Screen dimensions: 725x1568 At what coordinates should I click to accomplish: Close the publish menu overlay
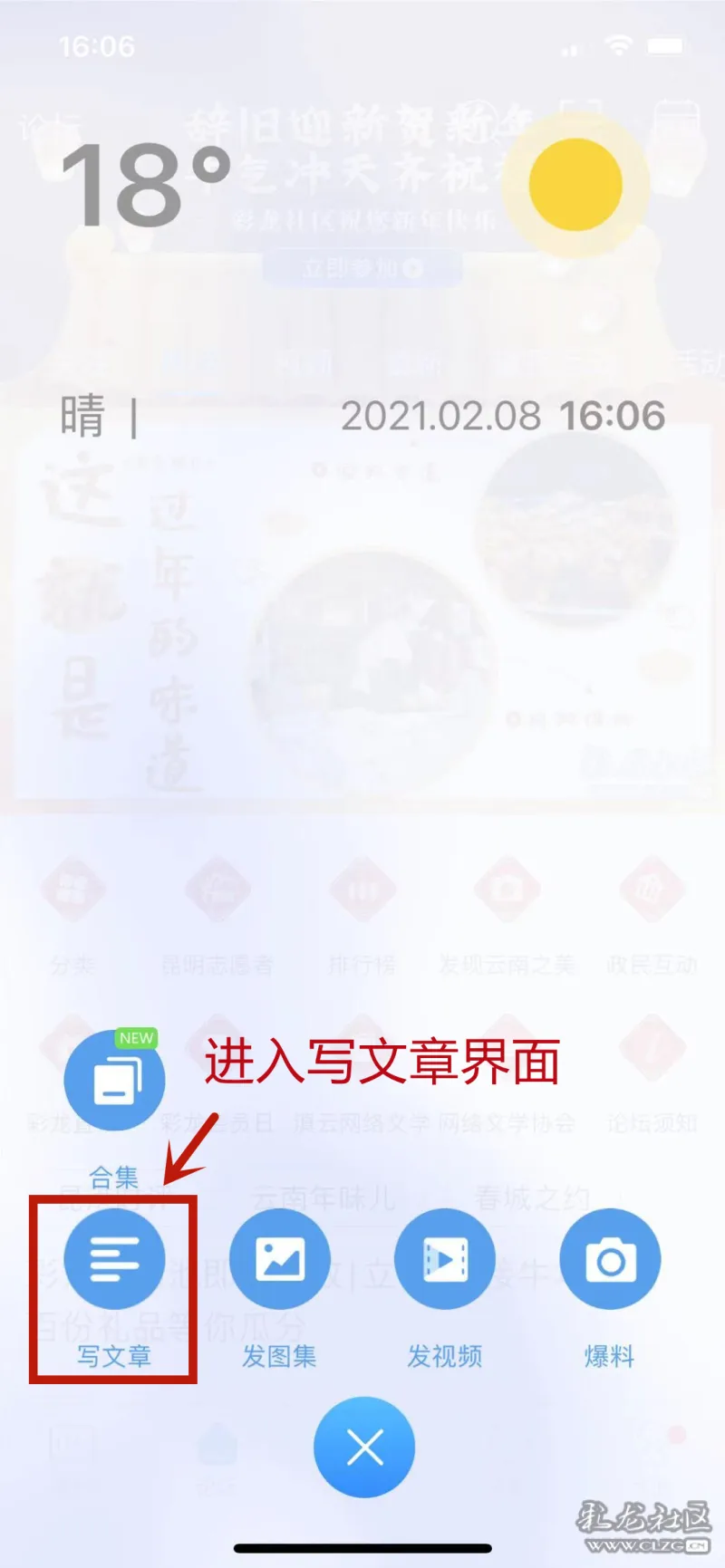[363, 1448]
